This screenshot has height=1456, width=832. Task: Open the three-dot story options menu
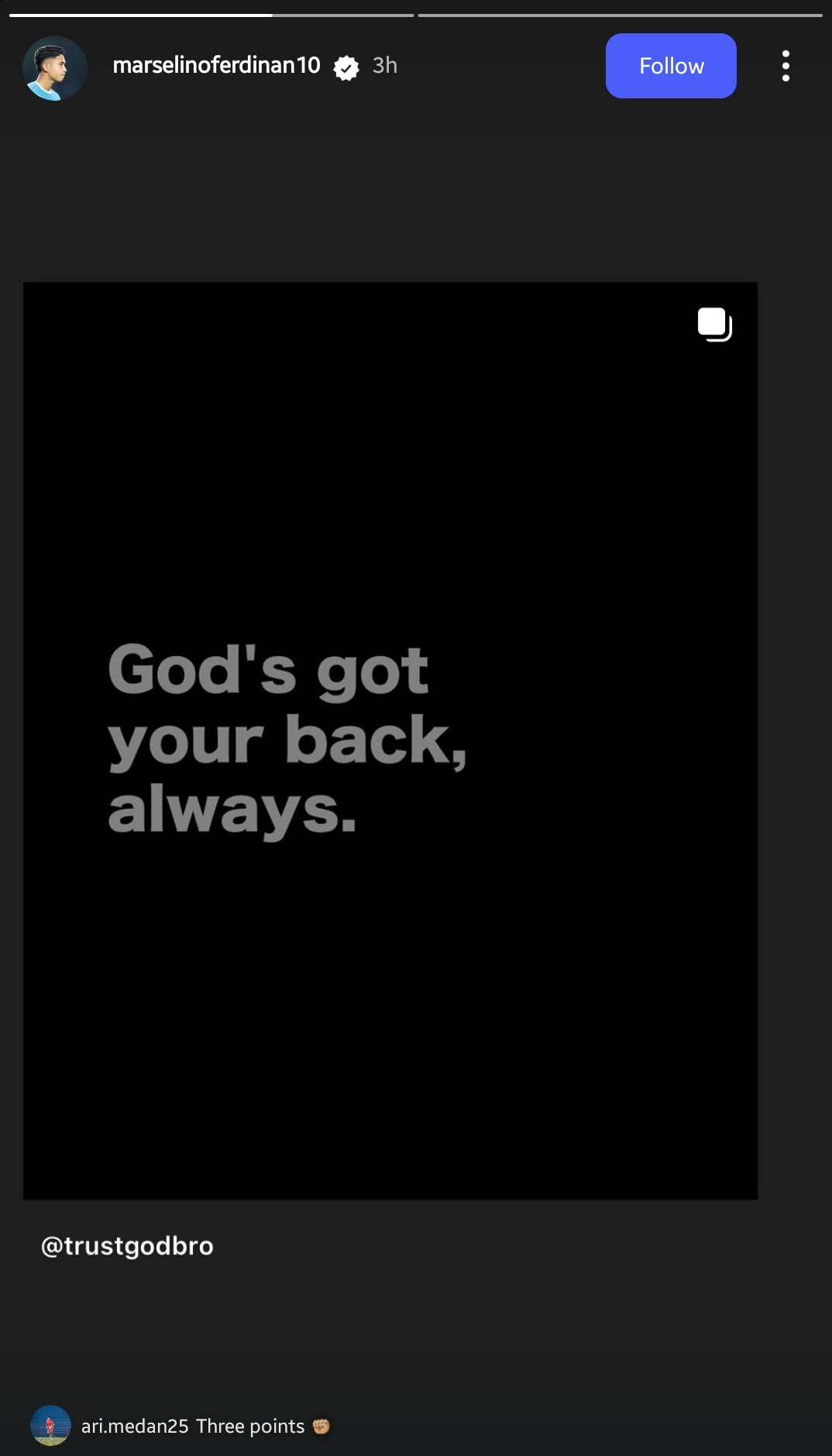(786, 66)
